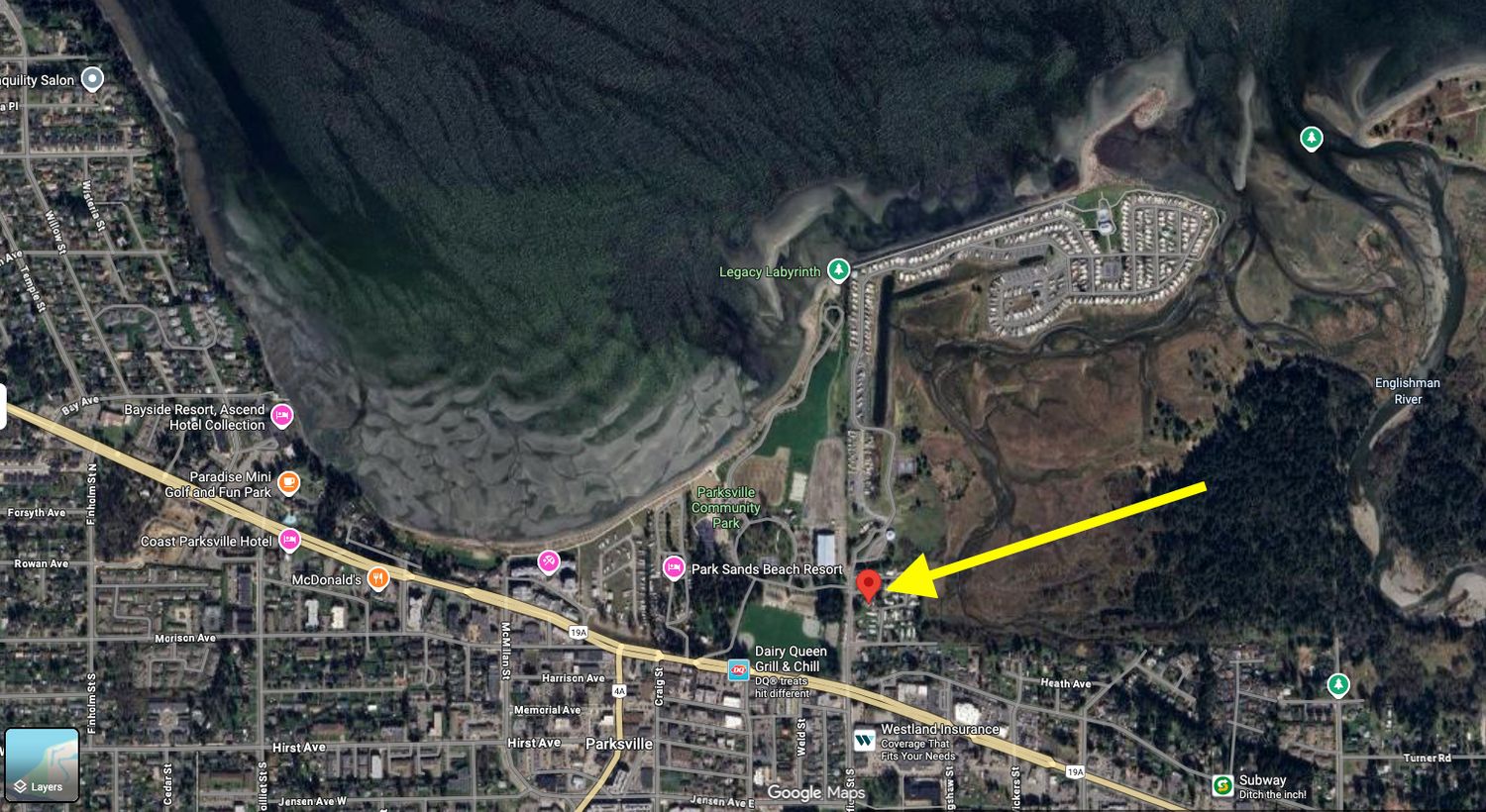
Task: Open the Legacy Labyrinth park marker
Action: pos(839,270)
